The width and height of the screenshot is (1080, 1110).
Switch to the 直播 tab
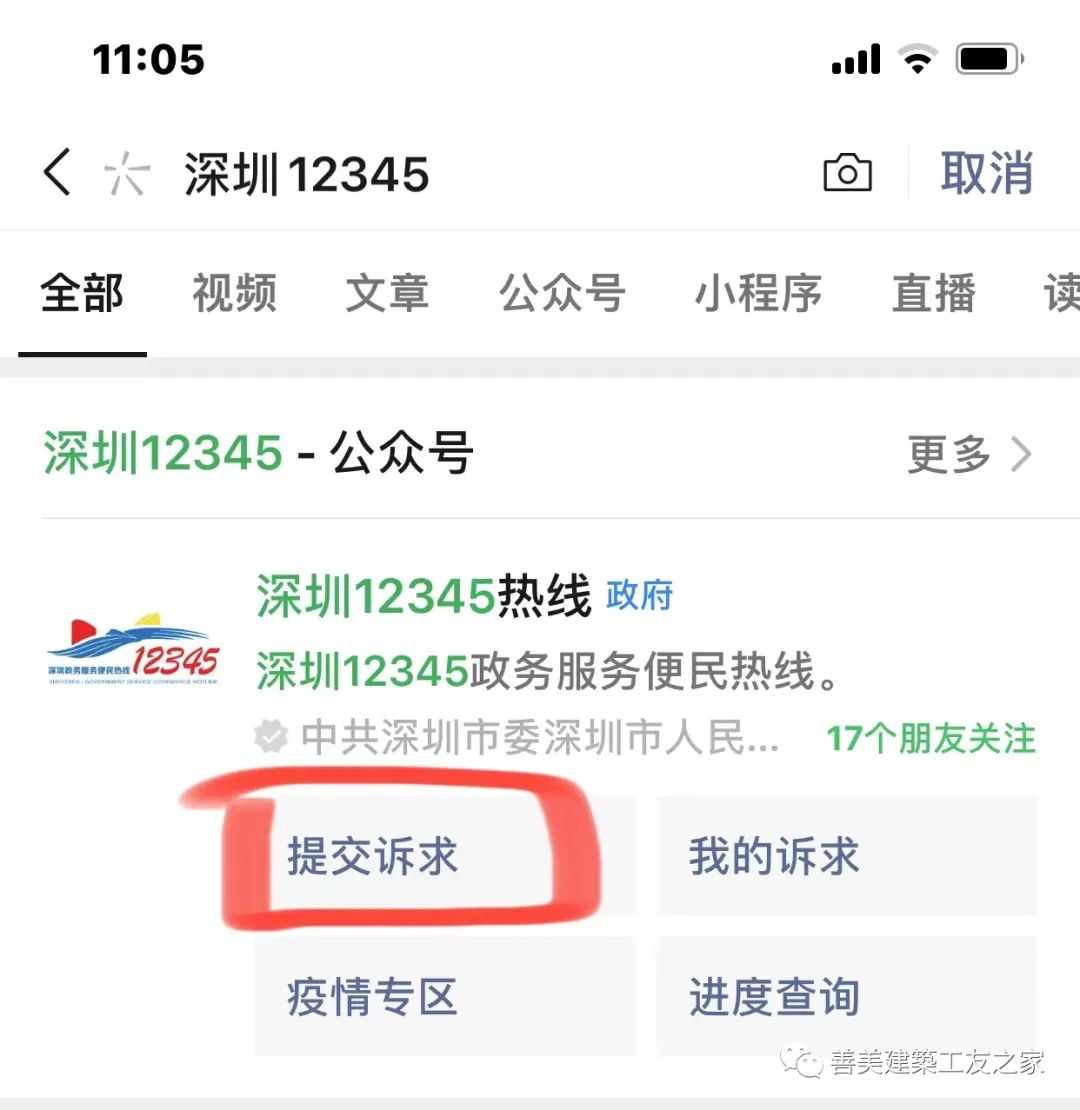tap(933, 294)
